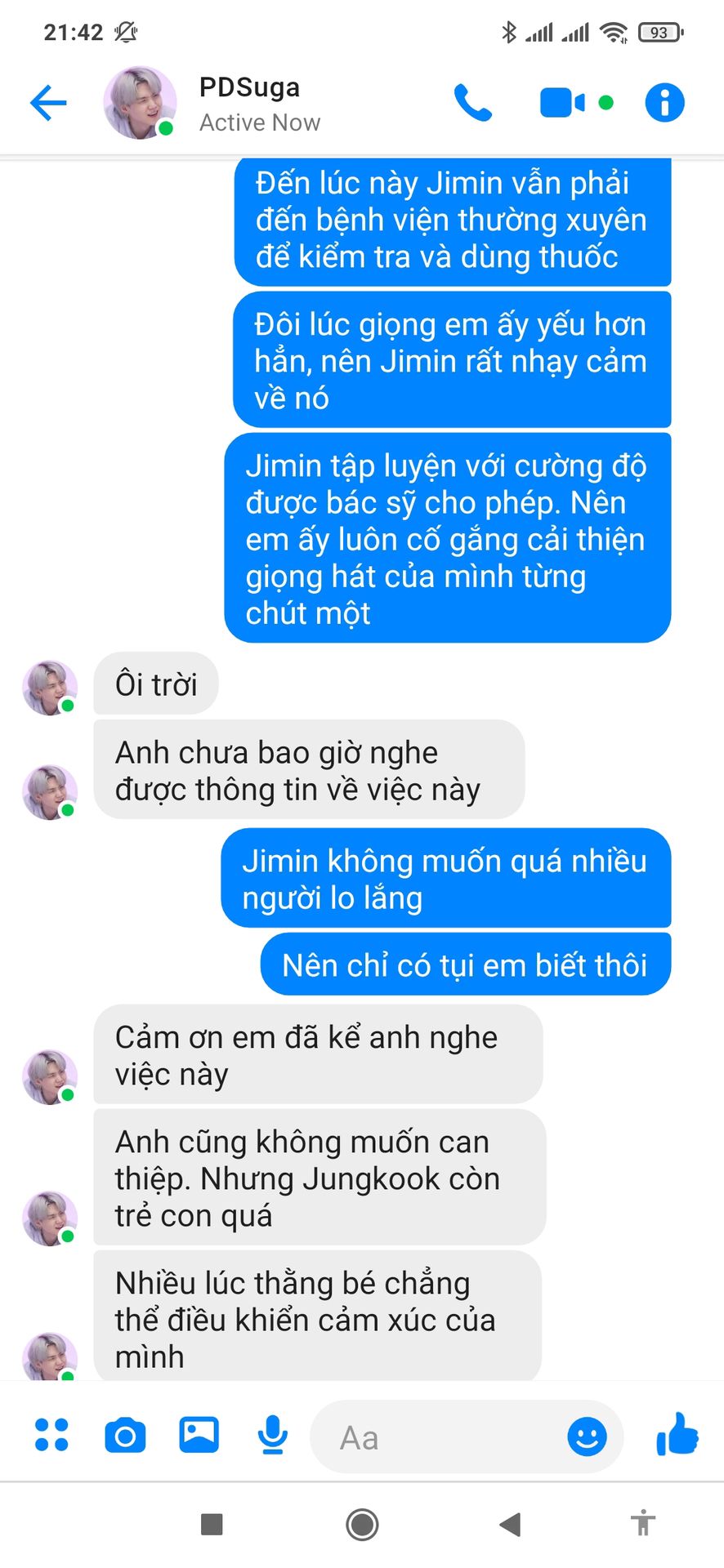Open the four-dot more apps menu

click(x=51, y=1435)
